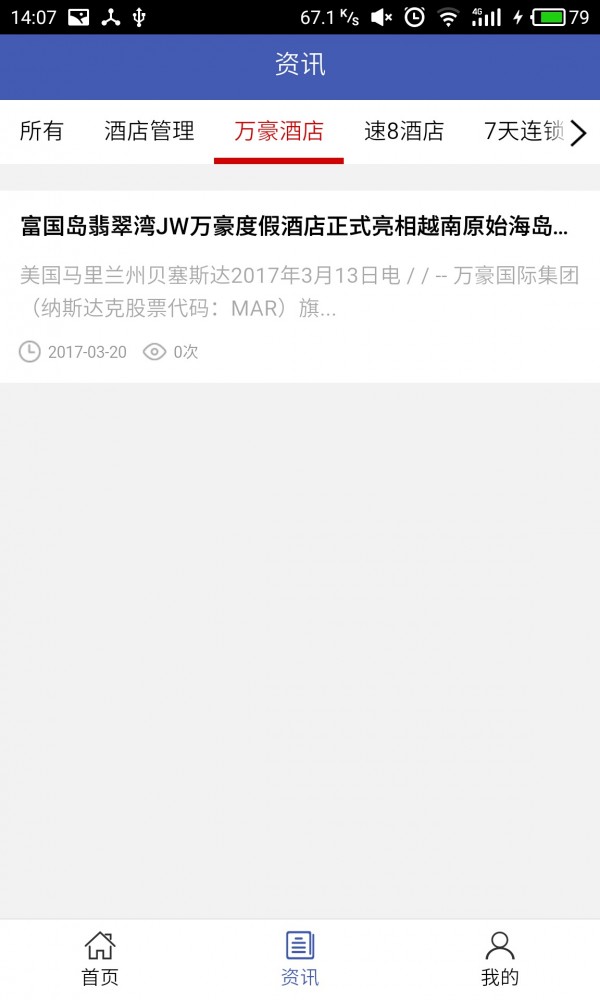Switch to the 7天连锁 tab
Image resolution: width=600 pixels, height=1000 pixels.
[522, 131]
